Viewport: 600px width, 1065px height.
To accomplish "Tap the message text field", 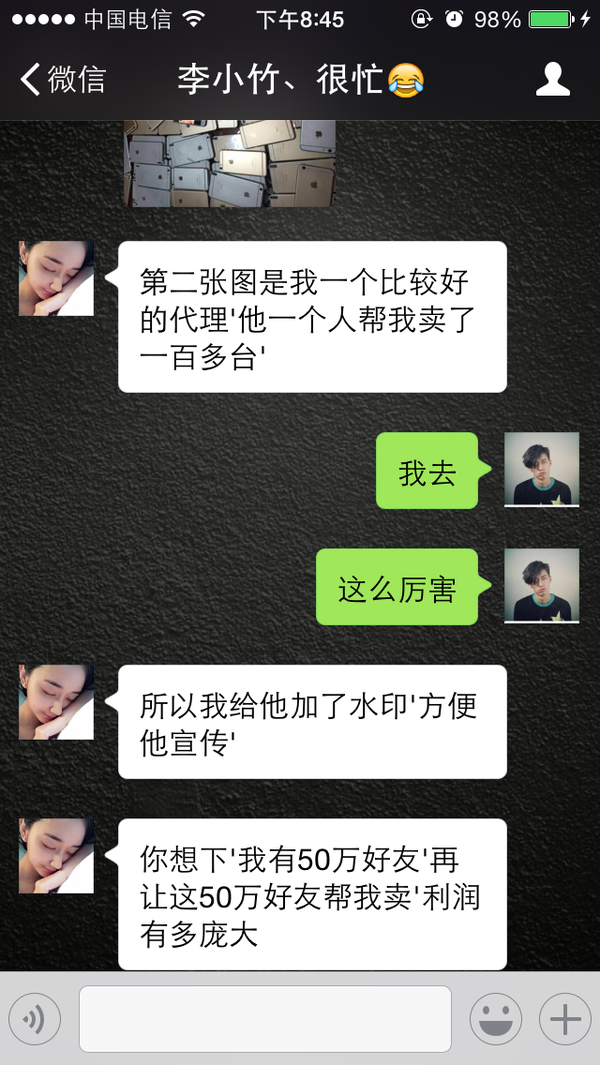I will pyautogui.click(x=265, y=1019).
